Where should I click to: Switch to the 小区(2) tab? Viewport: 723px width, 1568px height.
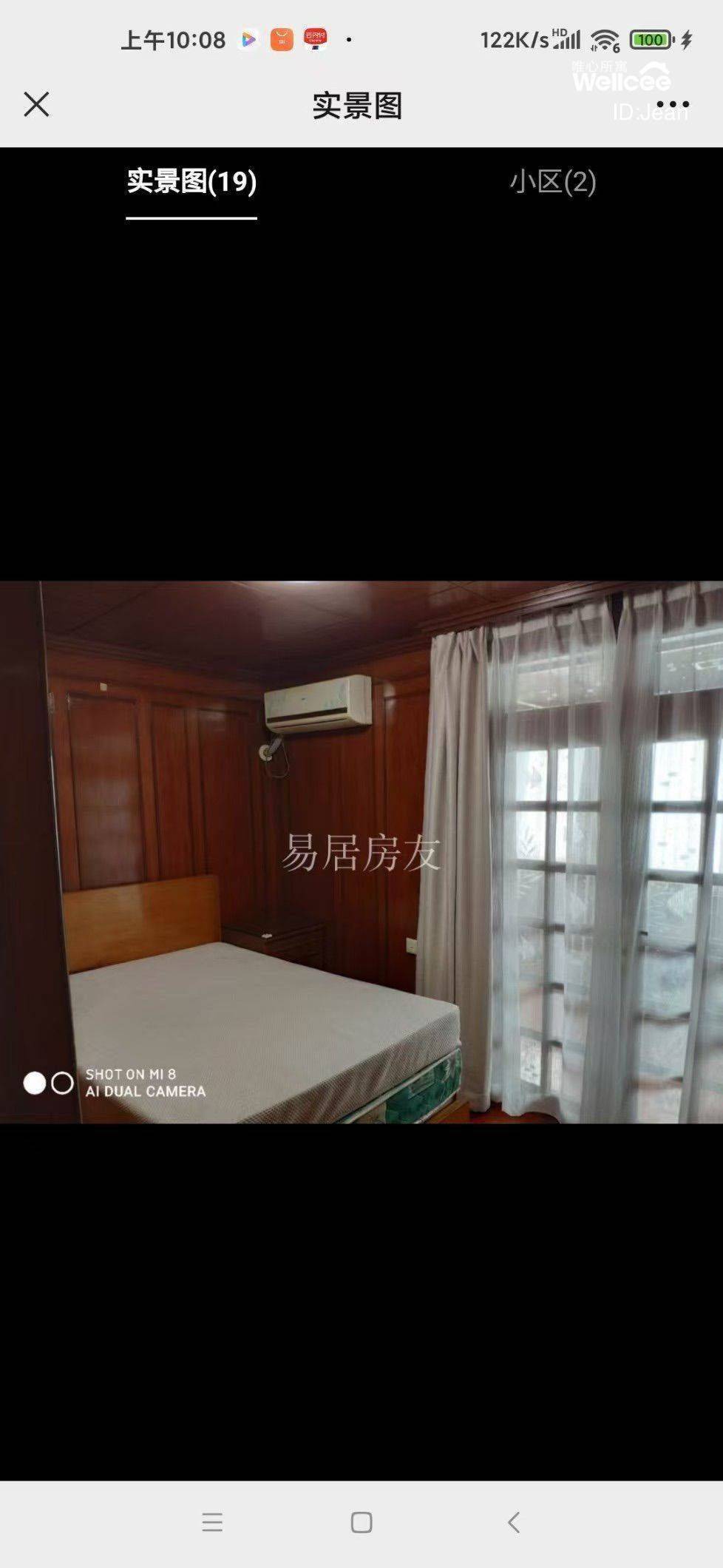pos(552,182)
